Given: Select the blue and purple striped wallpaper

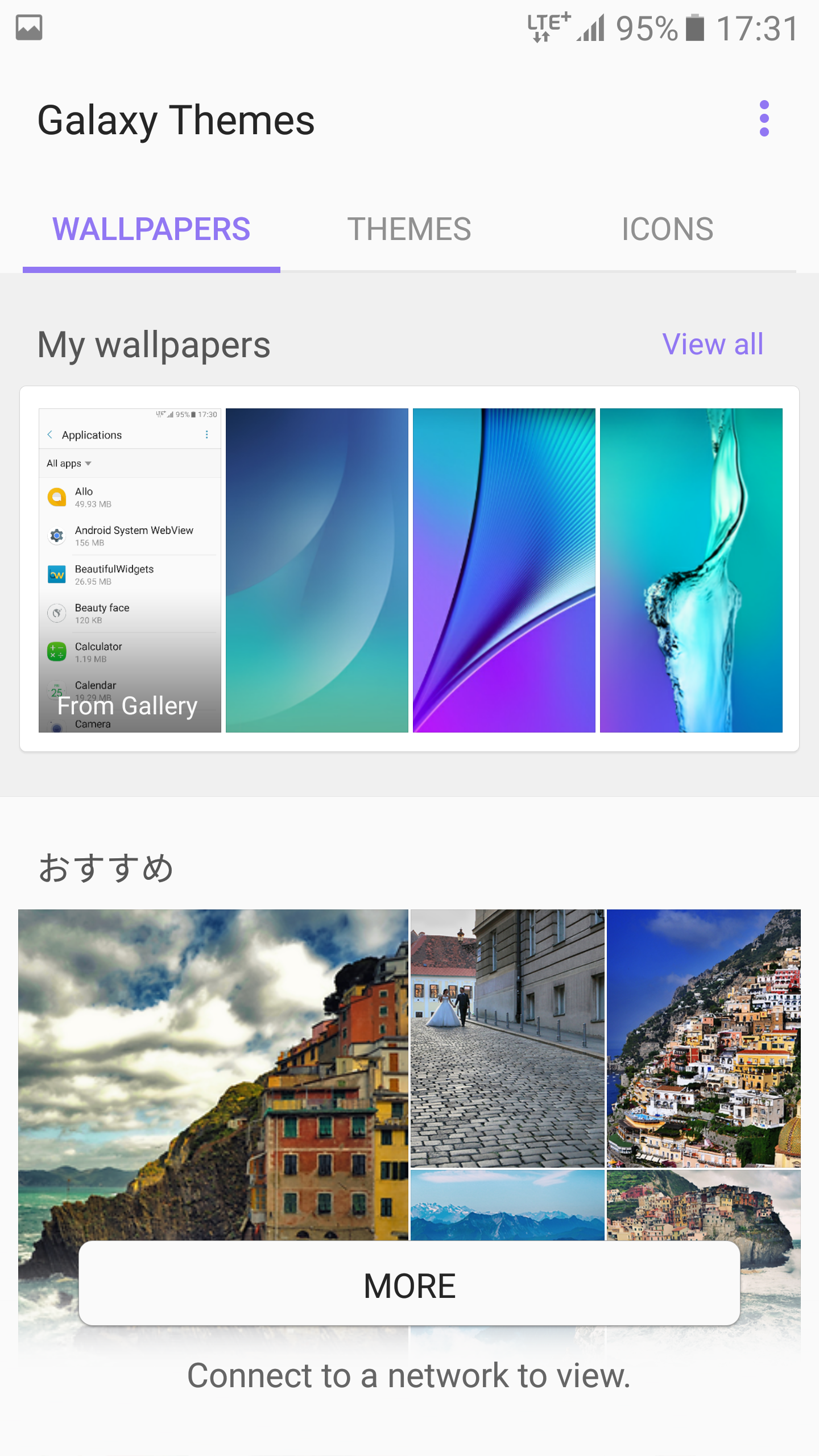Looking at the screenshot, I should (504, 570).
